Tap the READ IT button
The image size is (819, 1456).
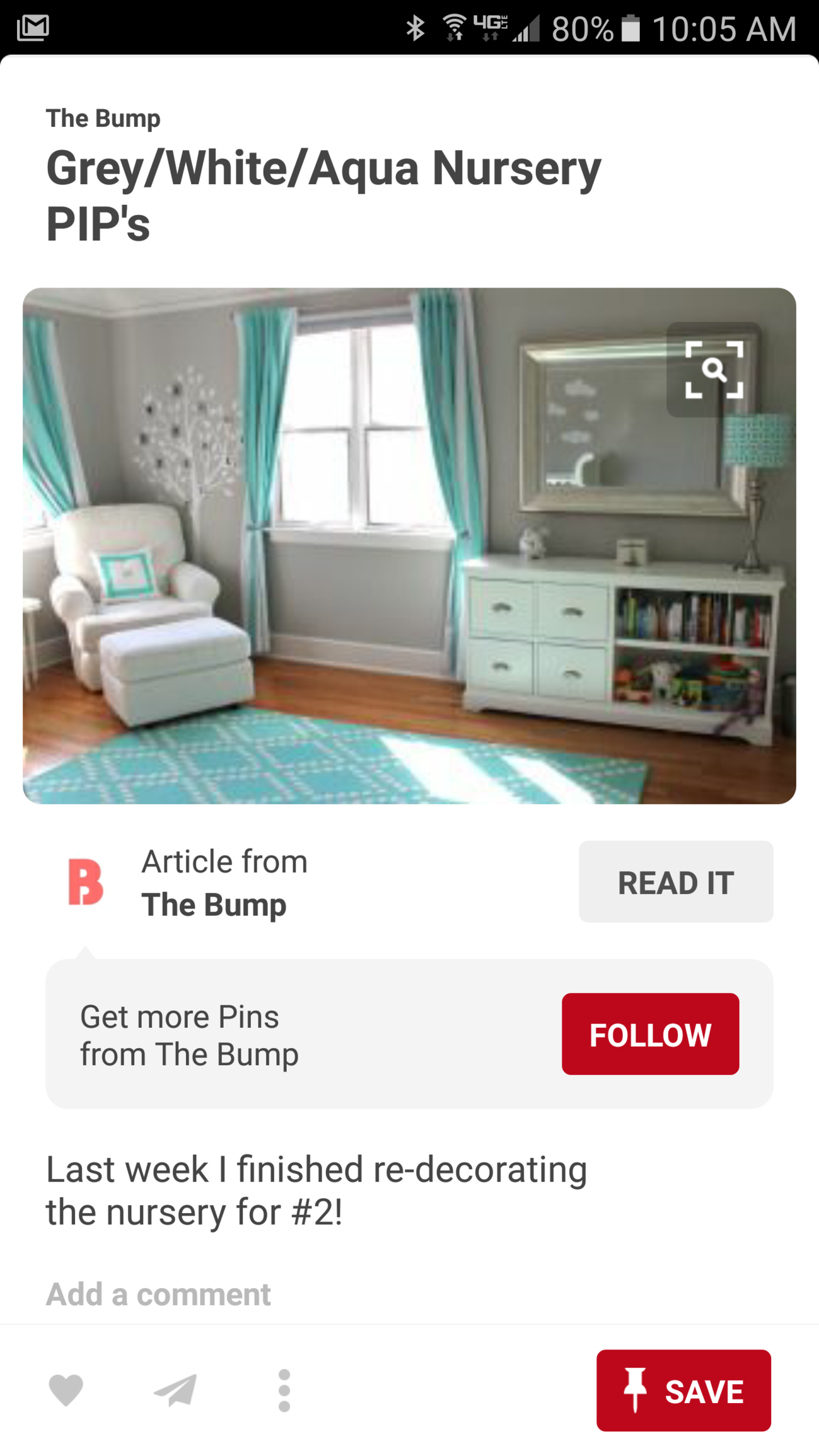[675, 882]
